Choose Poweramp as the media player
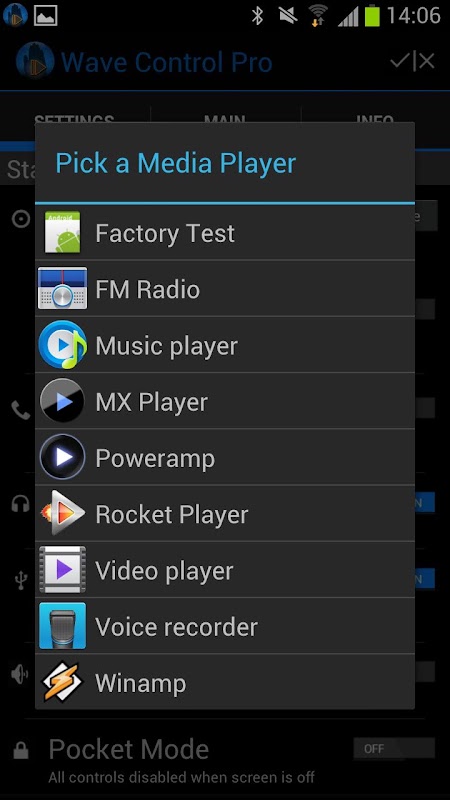Screen dimensions: 450x800 click(x=224, y=457)
